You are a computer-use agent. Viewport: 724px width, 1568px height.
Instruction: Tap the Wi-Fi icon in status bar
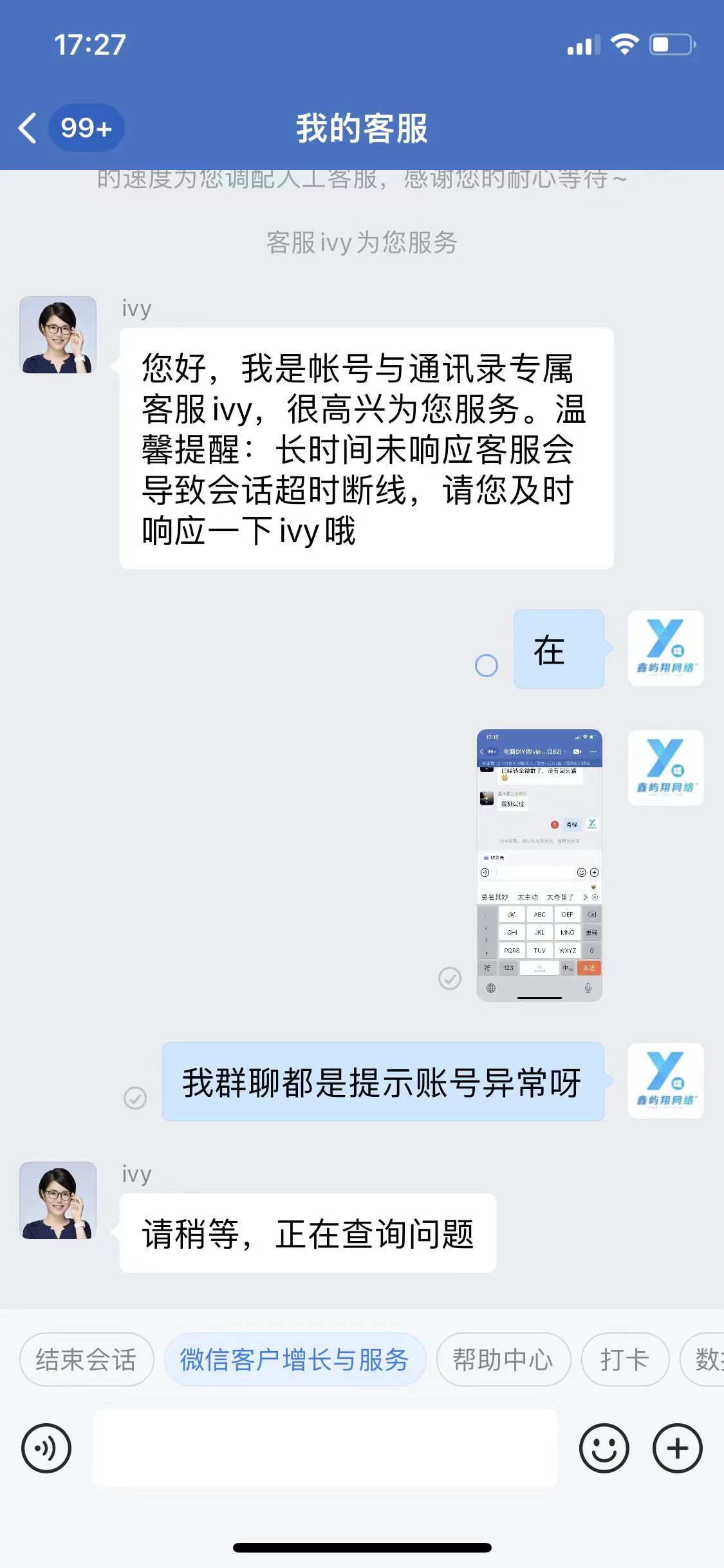point(622,44)
